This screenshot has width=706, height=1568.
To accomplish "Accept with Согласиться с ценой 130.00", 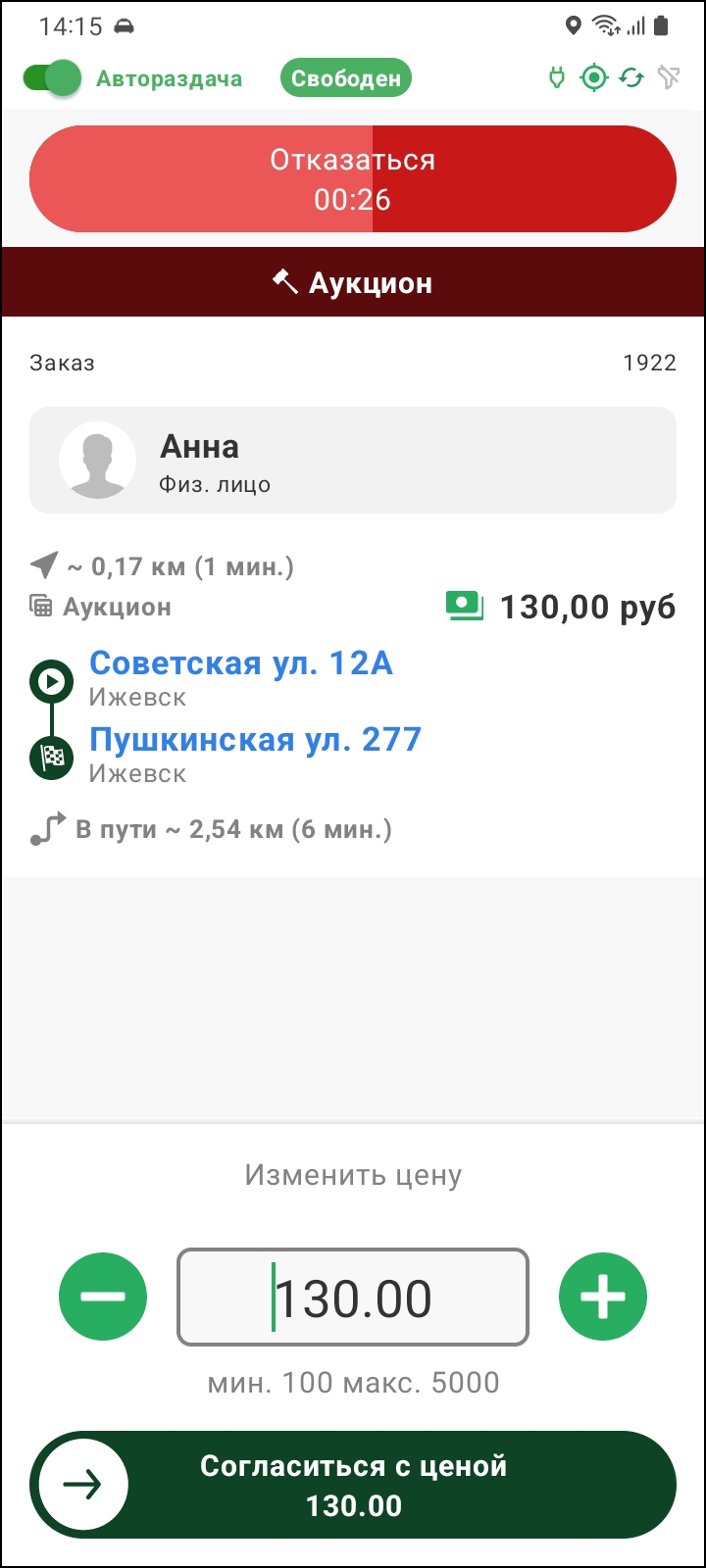I will pyautogui.click(x=353, y=1485).
